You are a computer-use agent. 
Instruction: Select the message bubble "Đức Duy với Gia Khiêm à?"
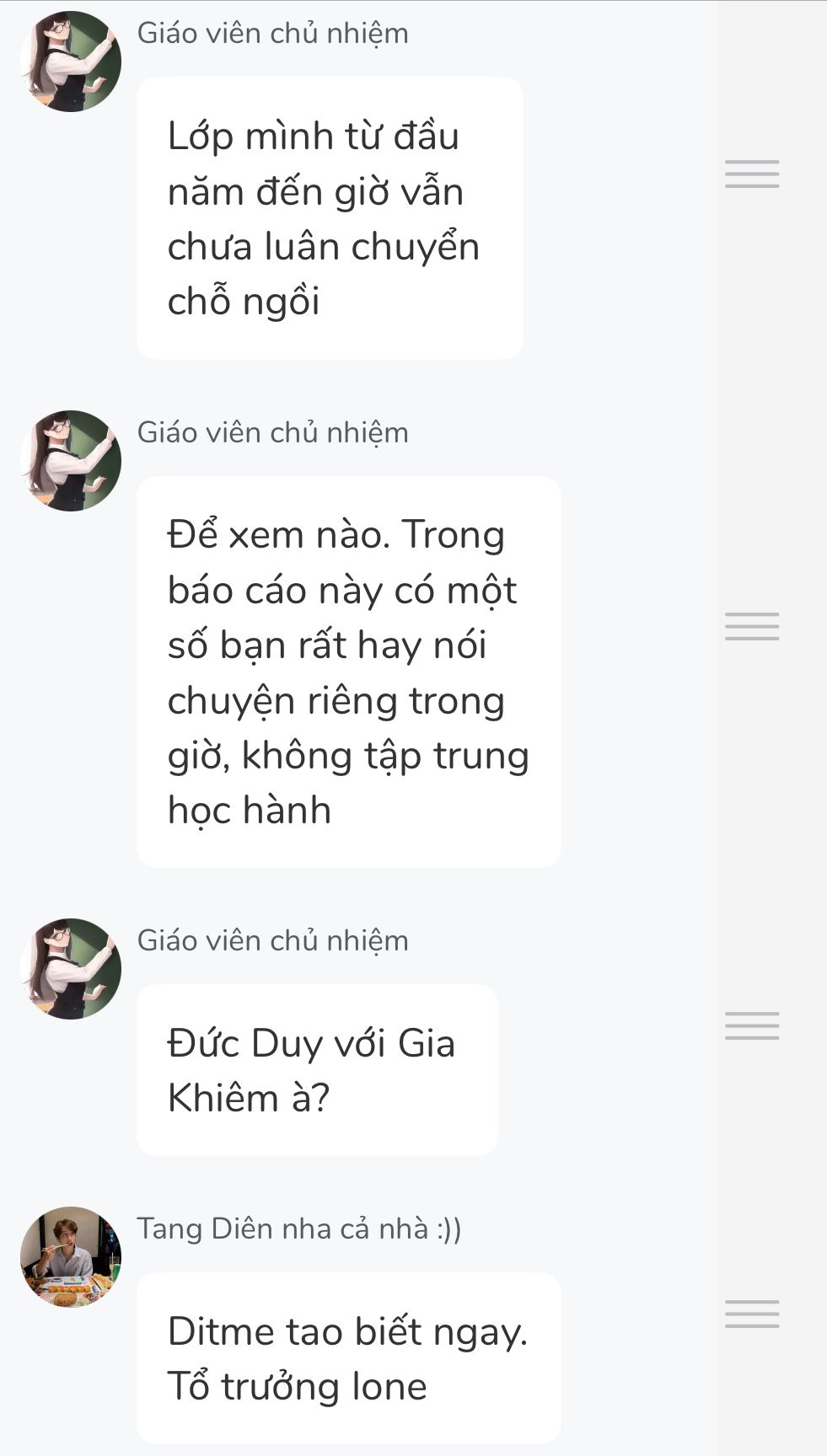point(317,1070)
